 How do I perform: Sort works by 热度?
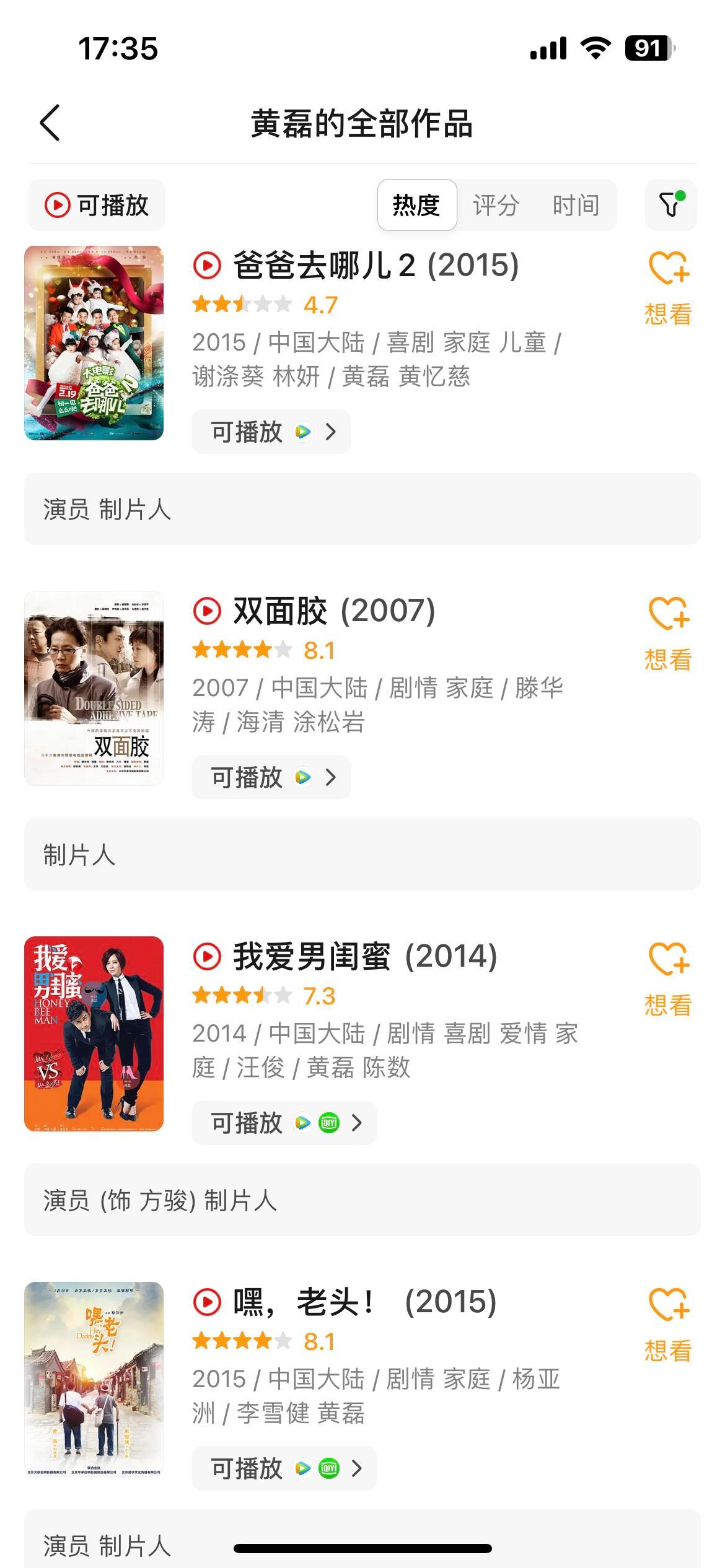pyautogui.click(x=417, y=205)
